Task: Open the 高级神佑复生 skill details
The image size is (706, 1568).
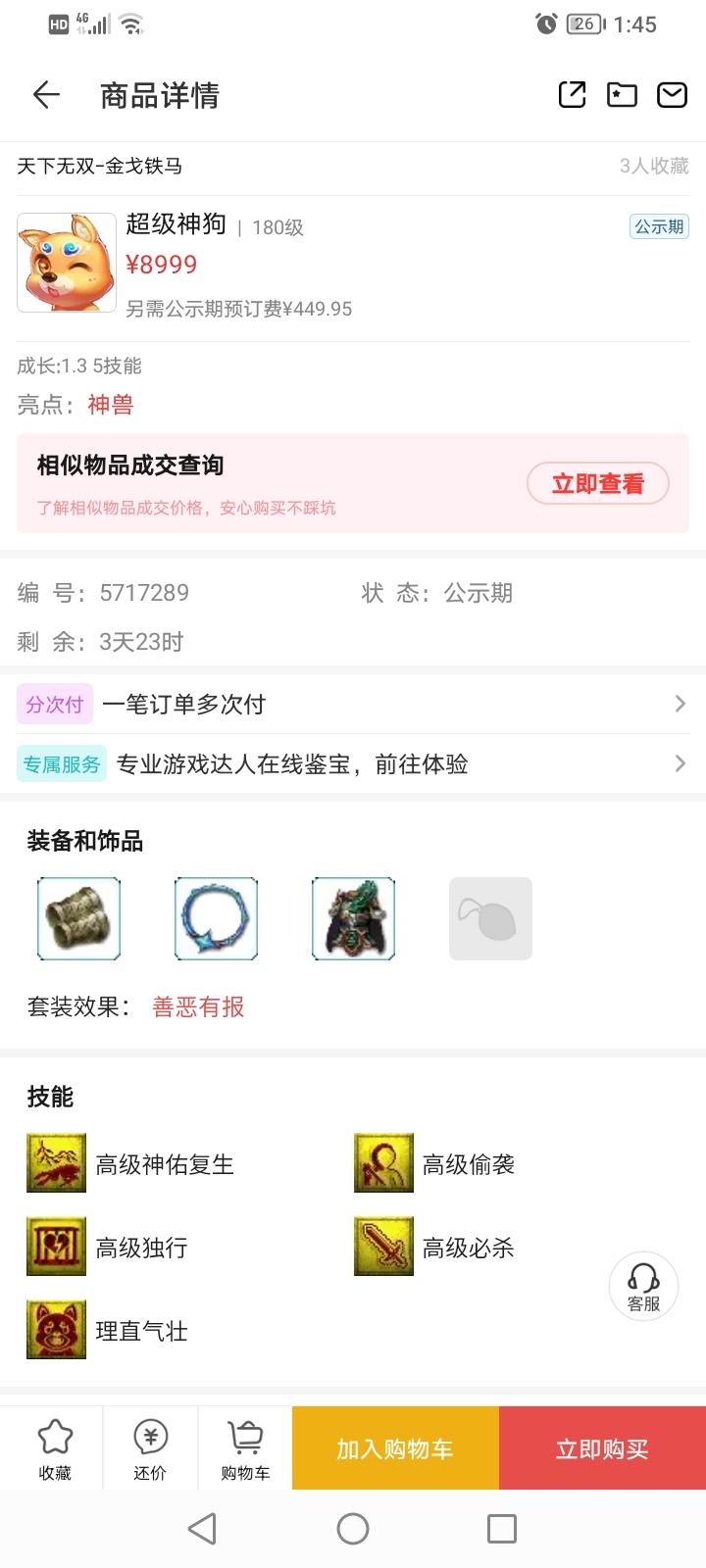Action: (x=57, y=1164)
